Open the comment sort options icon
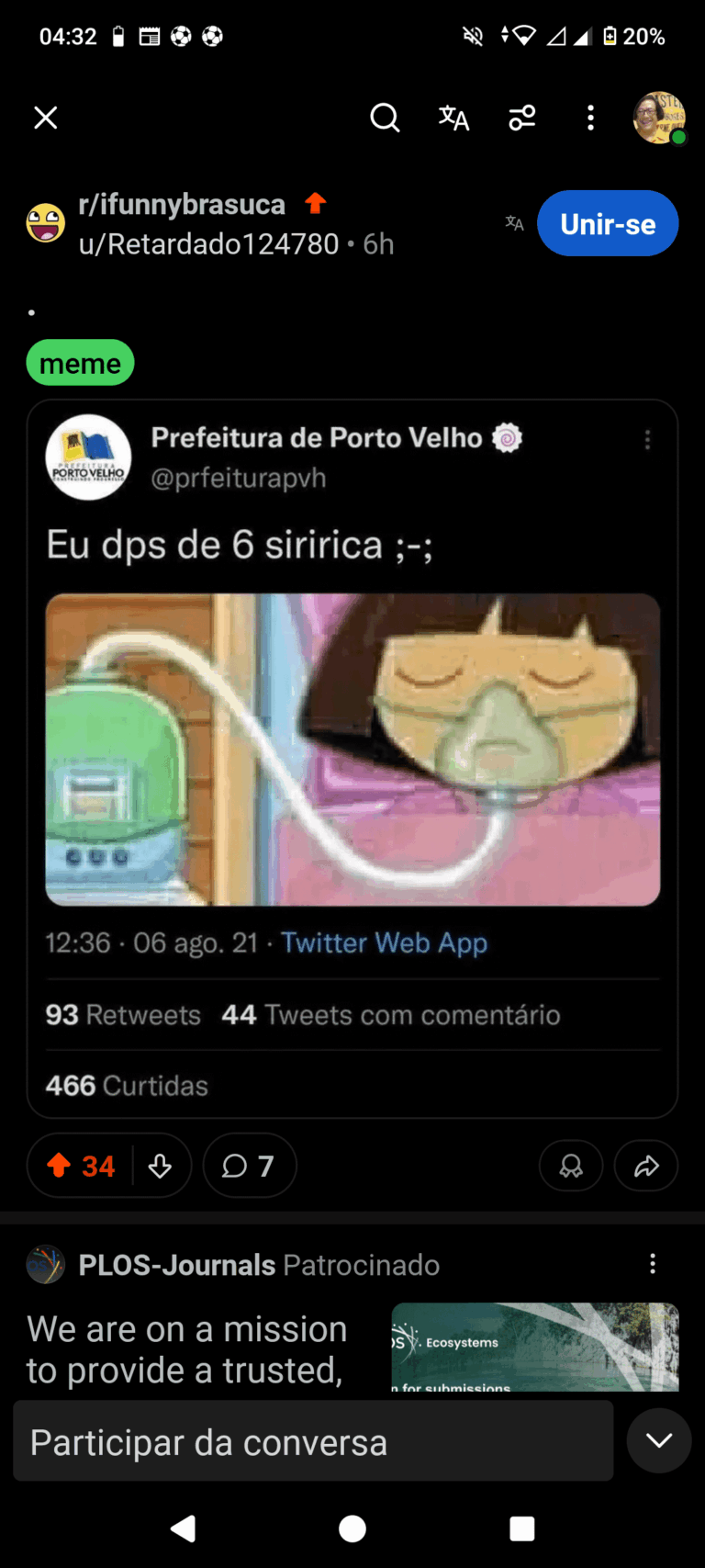Viewport: 705px width, 1568px height. point(522,118)
